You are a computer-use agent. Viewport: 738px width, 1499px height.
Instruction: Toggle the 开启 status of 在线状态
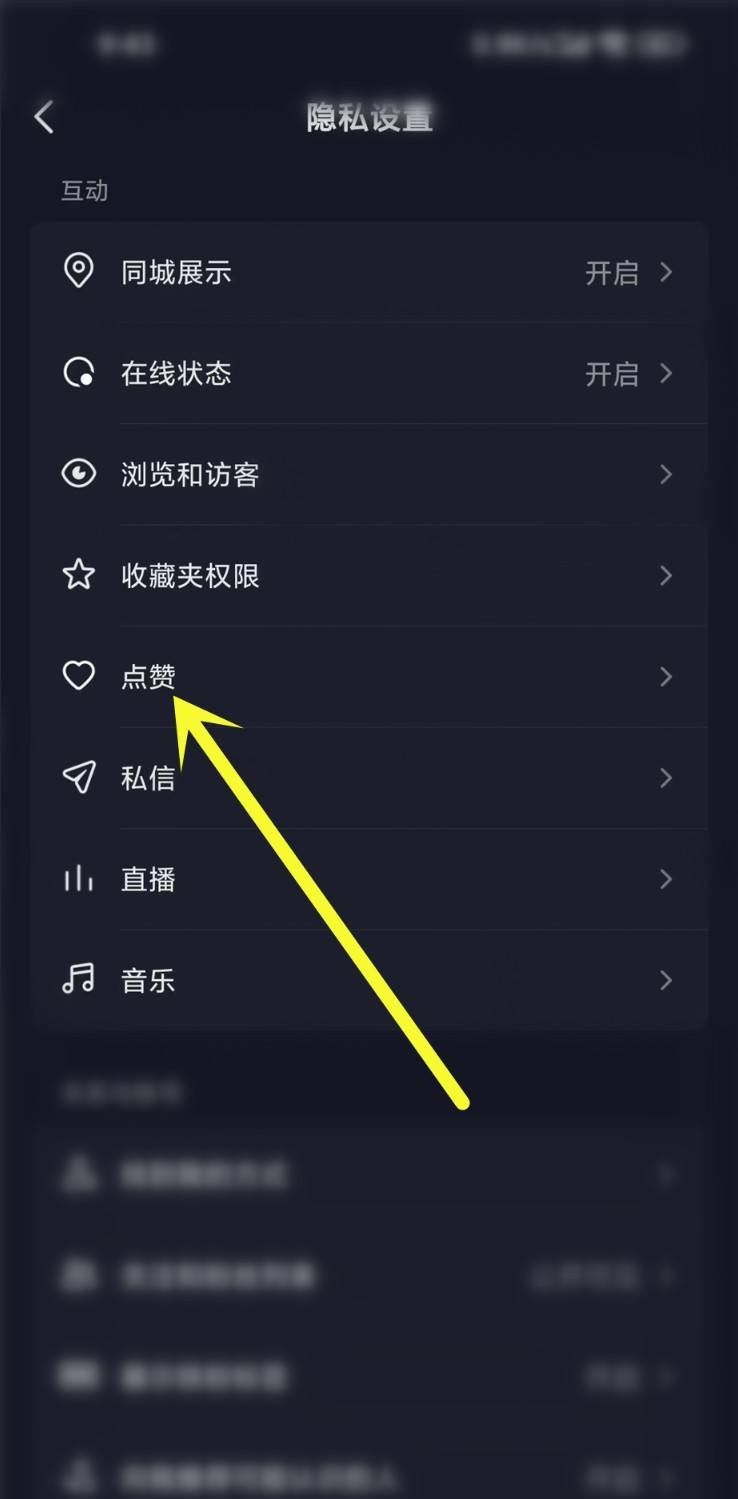click(x=613, y=373)
